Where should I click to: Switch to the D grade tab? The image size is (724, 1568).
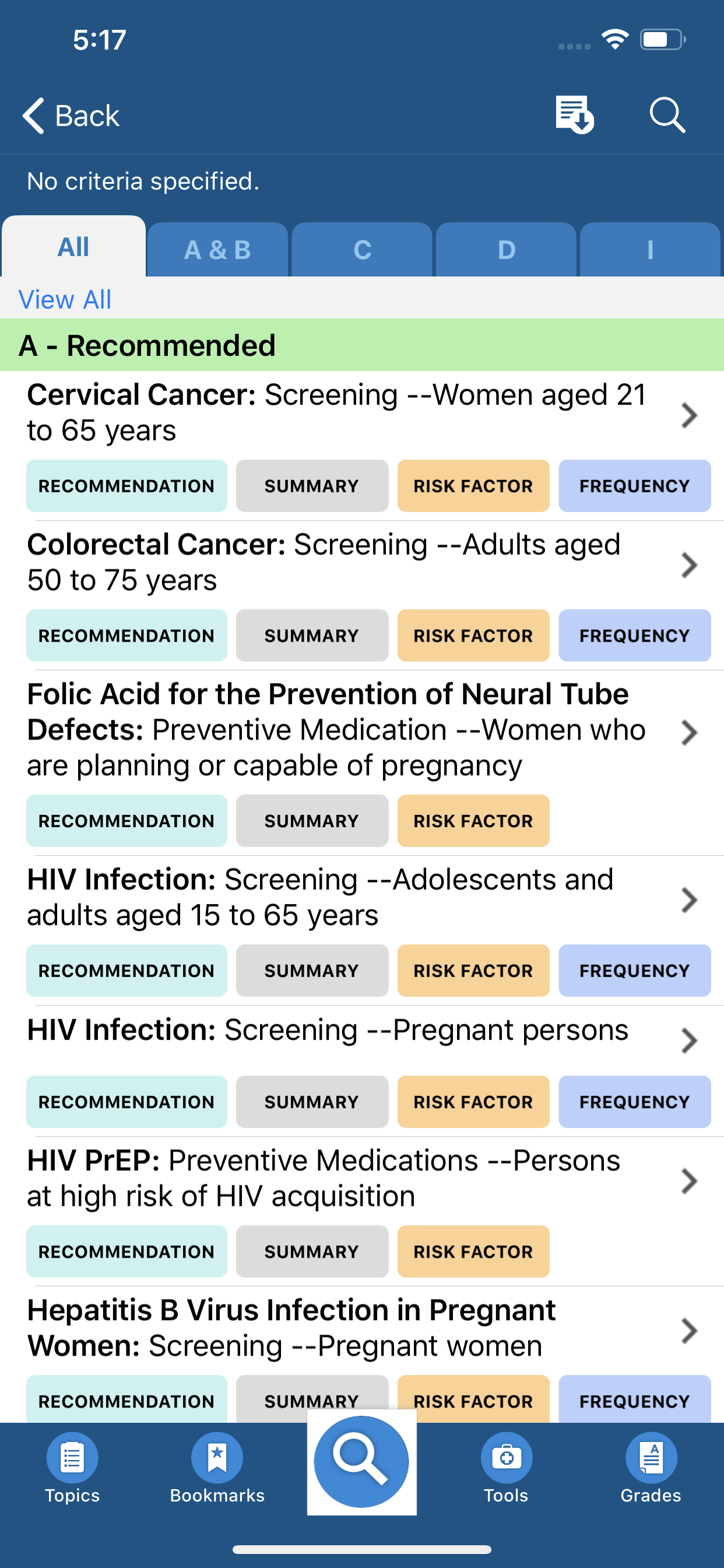(x=506, y=250)
